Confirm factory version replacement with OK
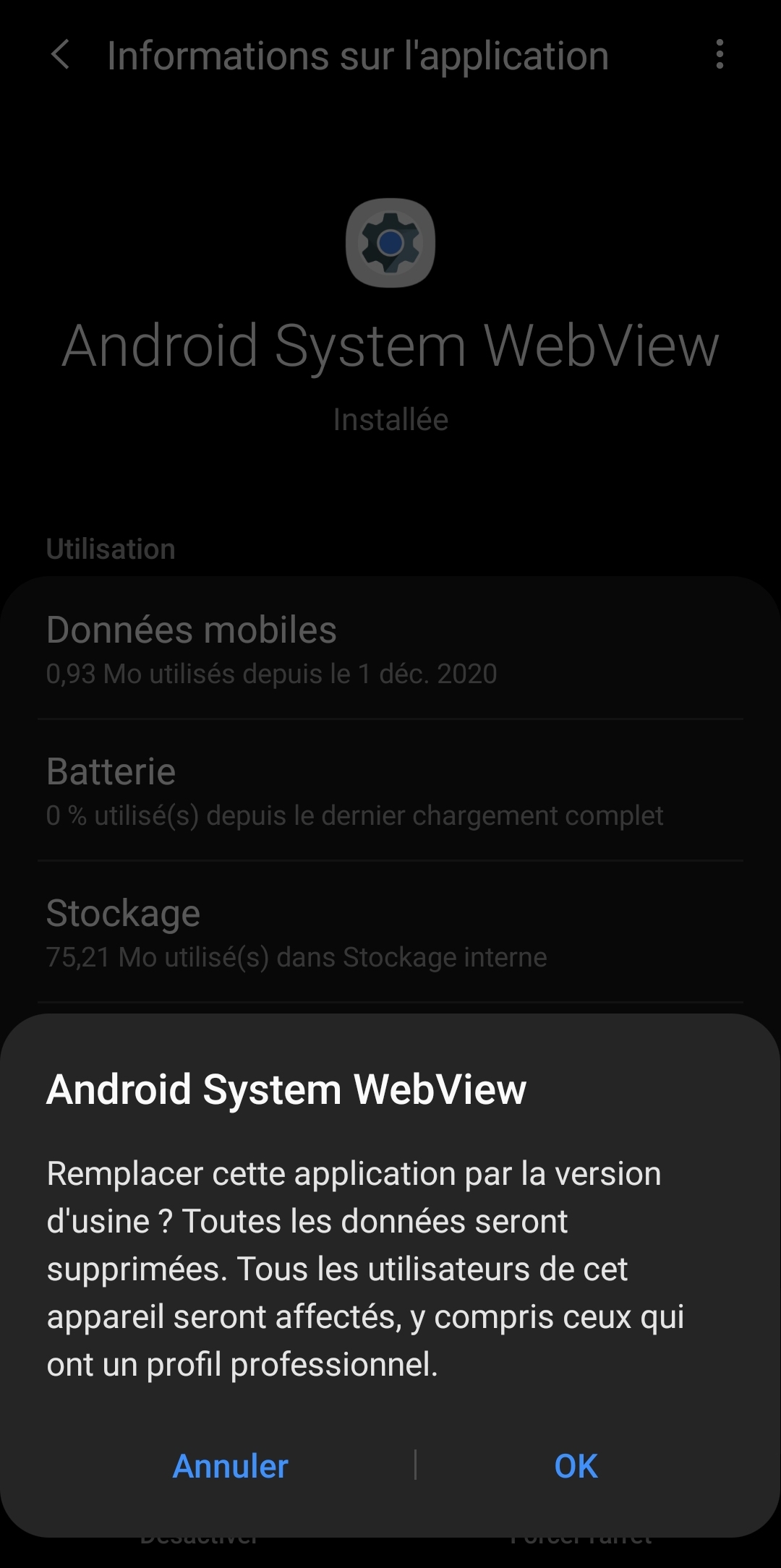Viewport: 781px width, 1568px height. (x=576, y=1466)
